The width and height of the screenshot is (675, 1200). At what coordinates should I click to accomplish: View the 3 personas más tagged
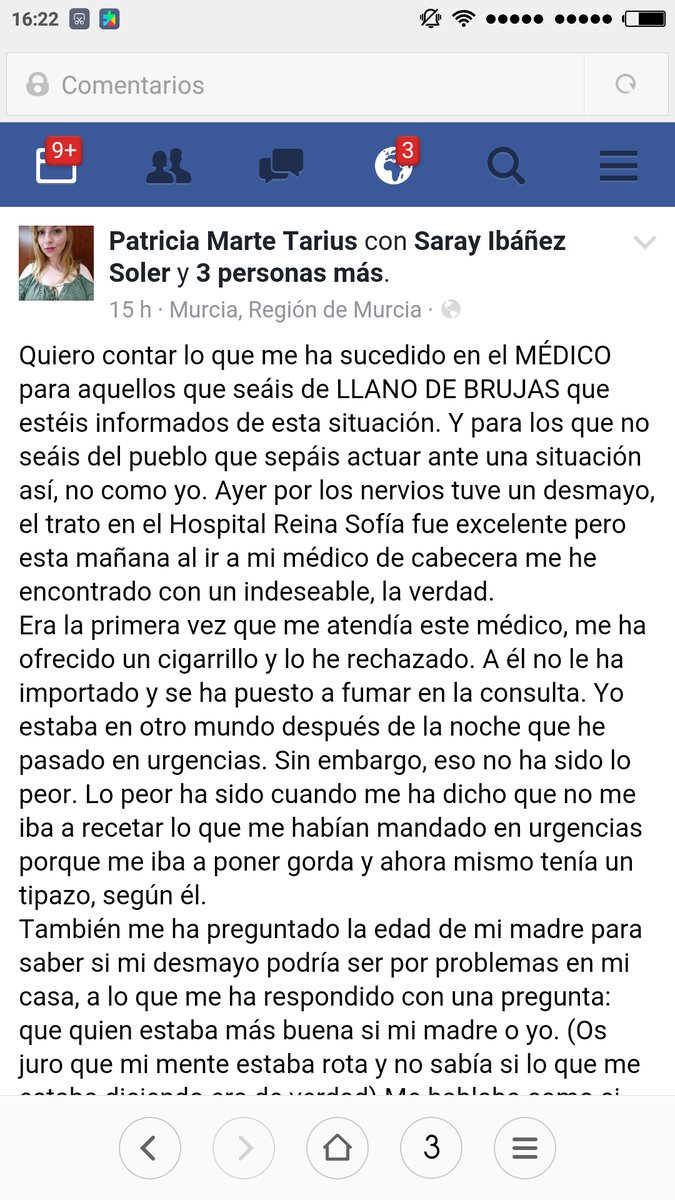289,273
